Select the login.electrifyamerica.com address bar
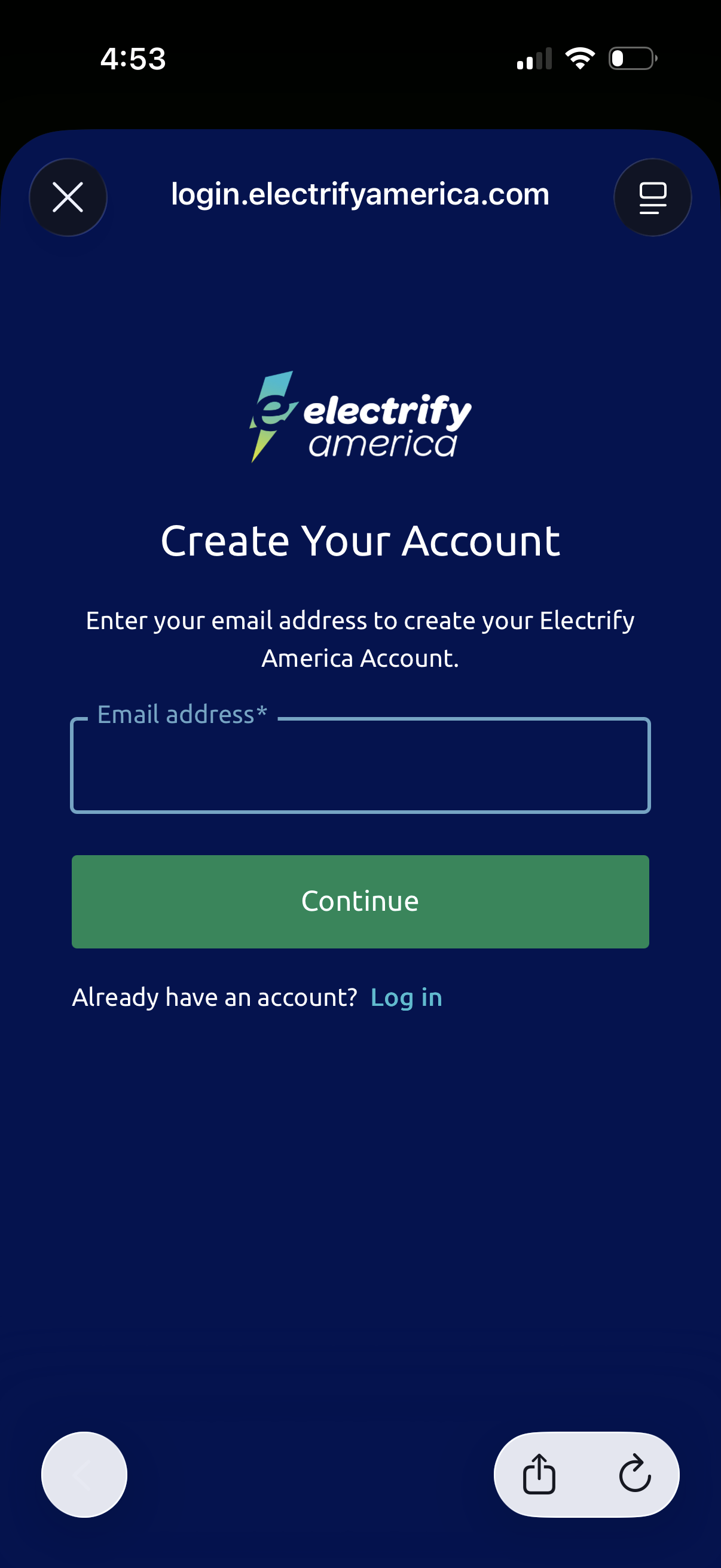This screenshot has height=1568, width=721. click(x=359, y=195)
